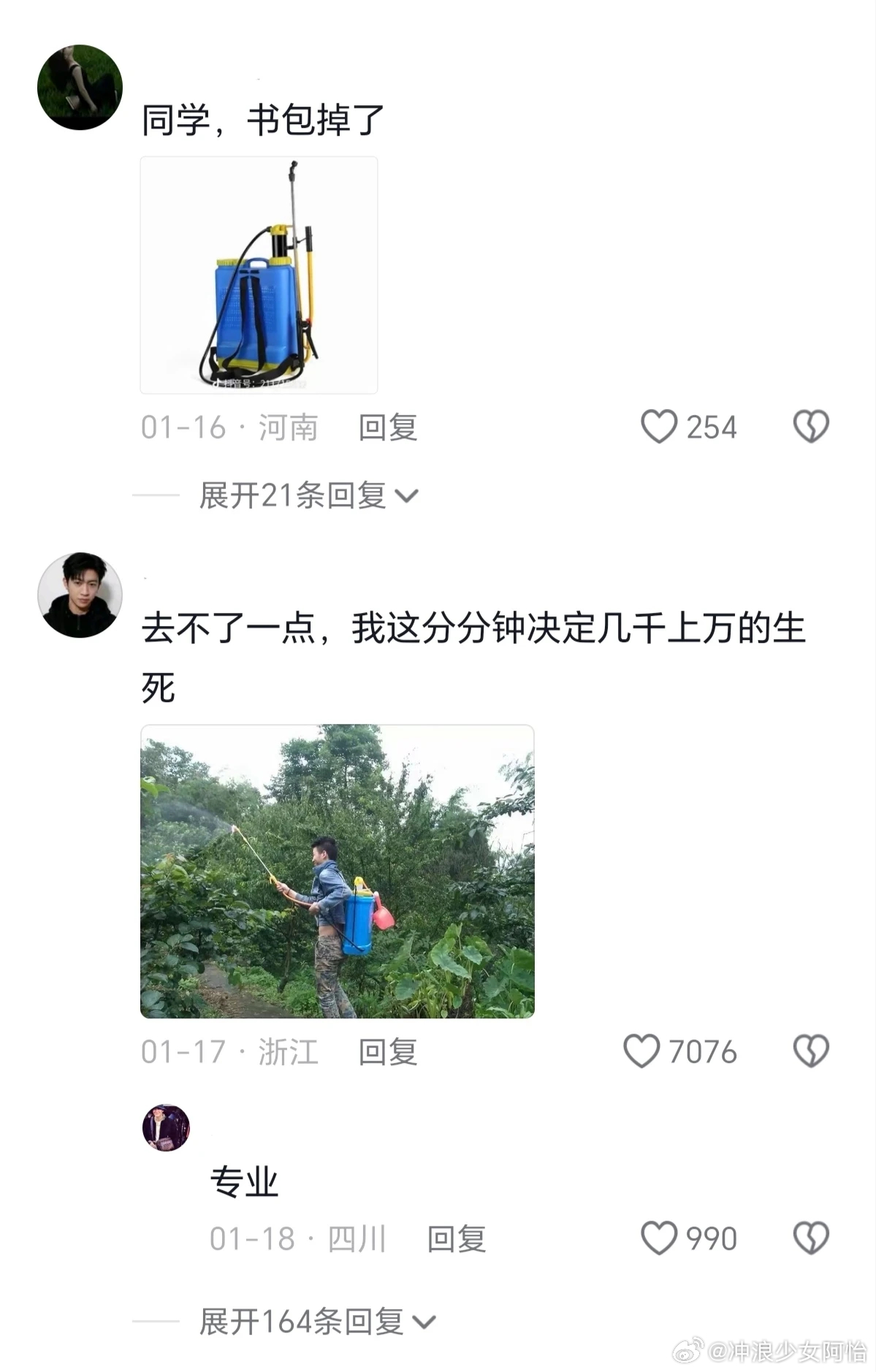Like the 专业 reply
This screenshot has height=1372, width=876.
659,1238
